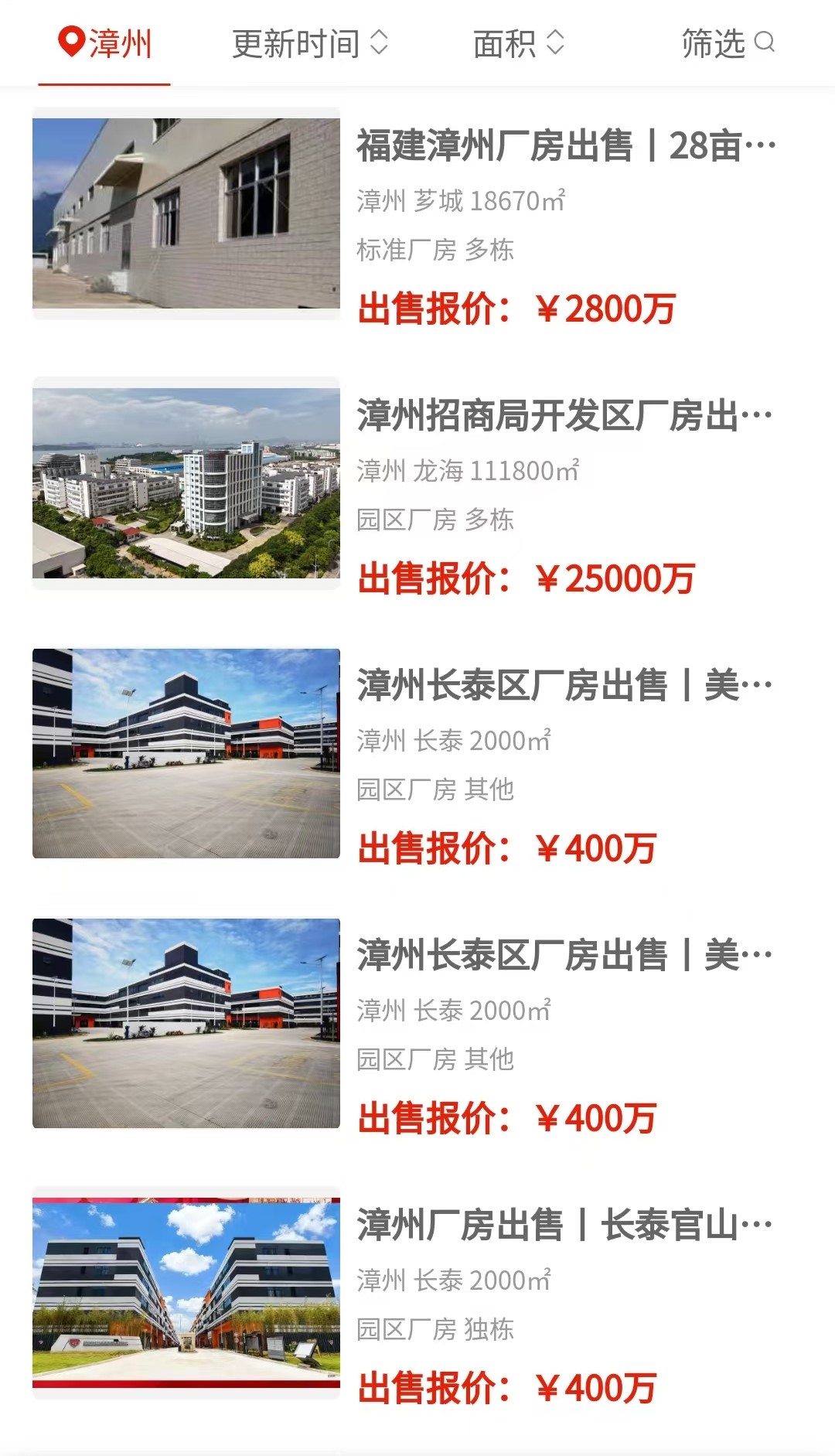This screenshot has height=1456, width=835.
Task: Open the 筛选 filter options
Action: 728,43
